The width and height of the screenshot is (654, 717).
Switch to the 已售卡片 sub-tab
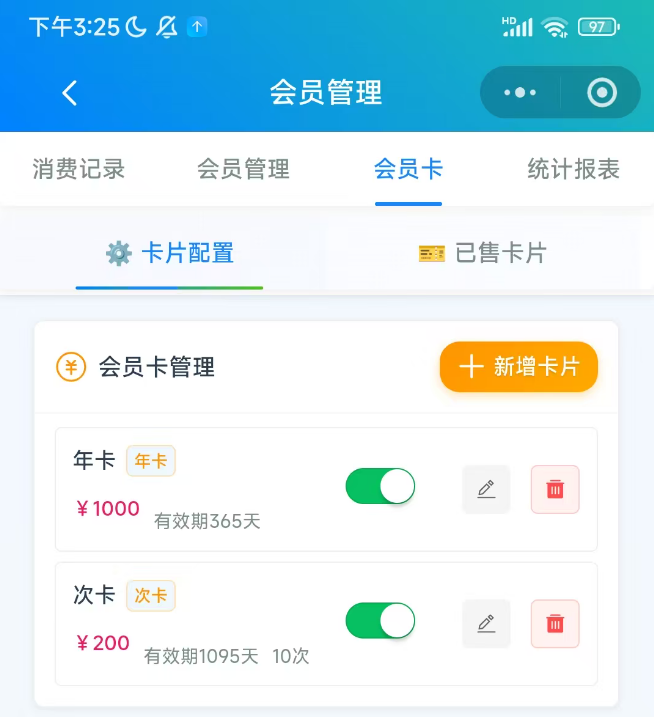coord(483,253)
